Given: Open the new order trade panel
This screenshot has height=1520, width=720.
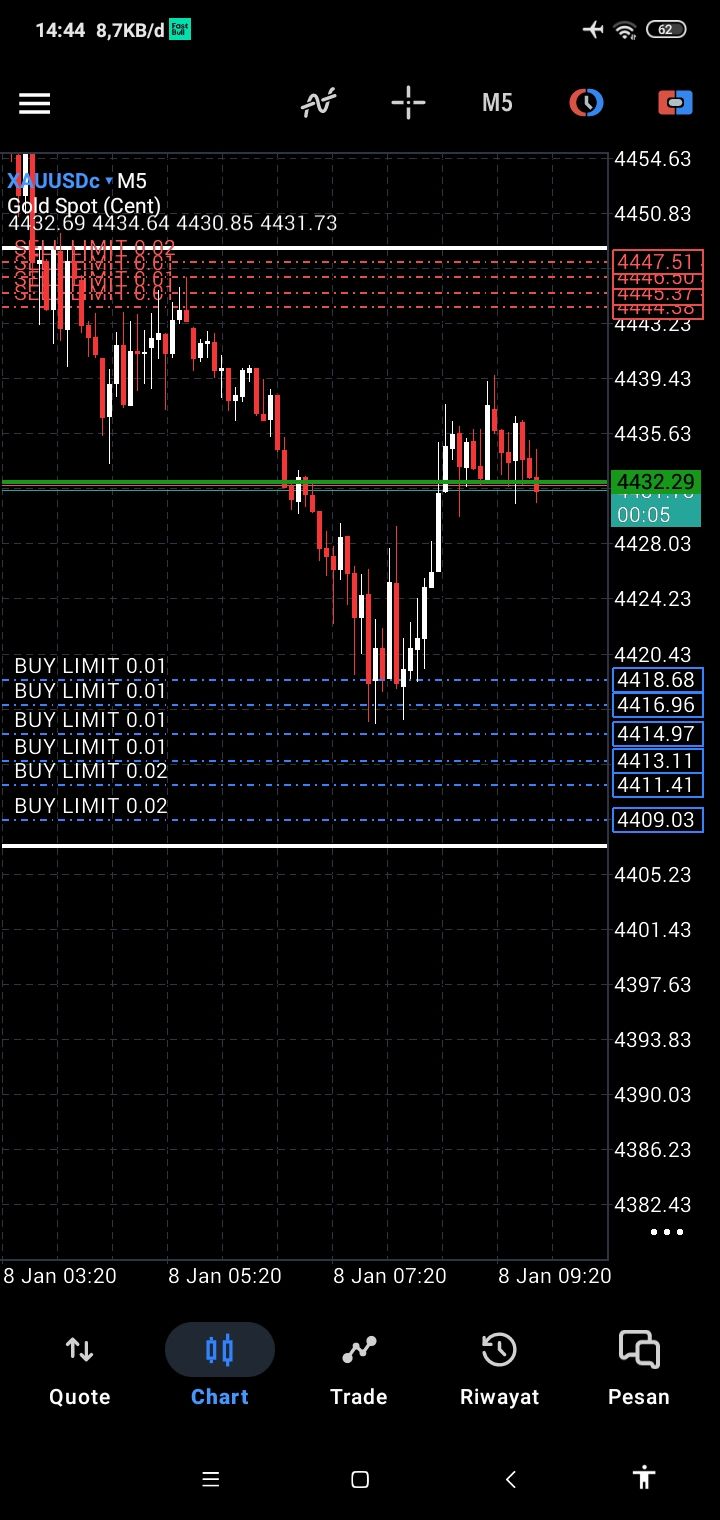Looking at the screenshot, I should pos(676,103).
